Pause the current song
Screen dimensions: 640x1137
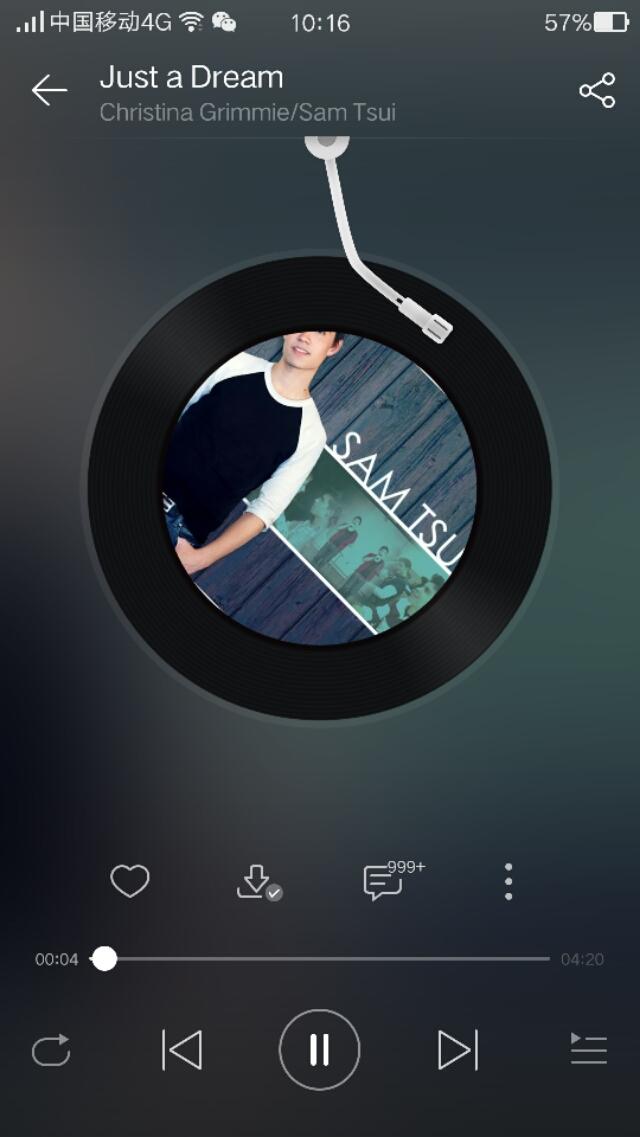tap(319, 1050)
